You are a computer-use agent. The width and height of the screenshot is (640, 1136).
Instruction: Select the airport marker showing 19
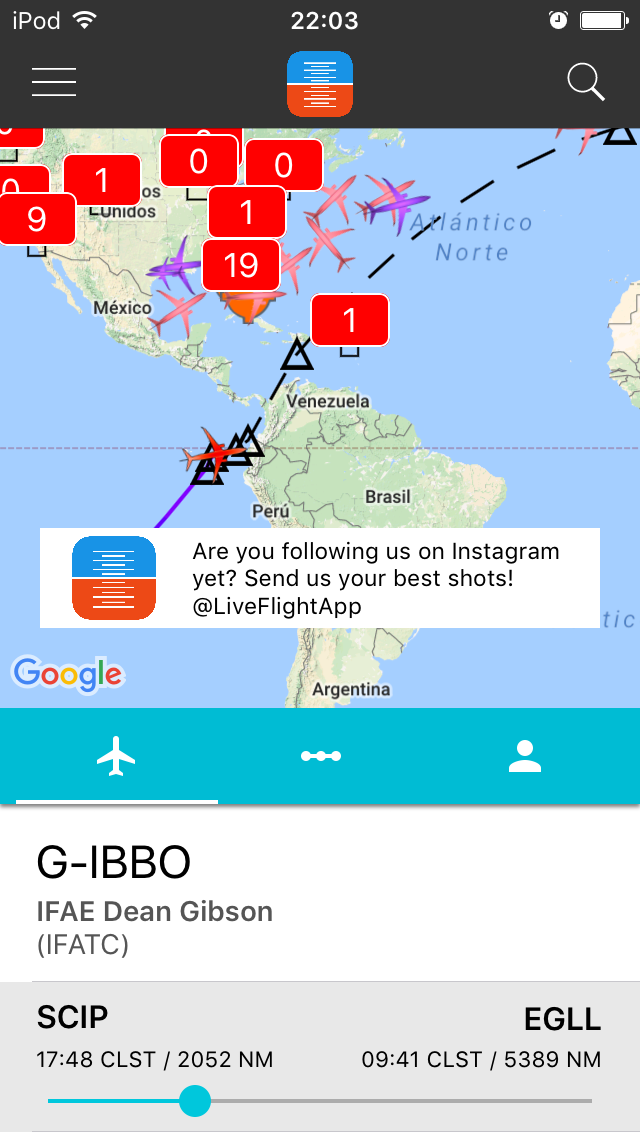click(x=241, y=265)
